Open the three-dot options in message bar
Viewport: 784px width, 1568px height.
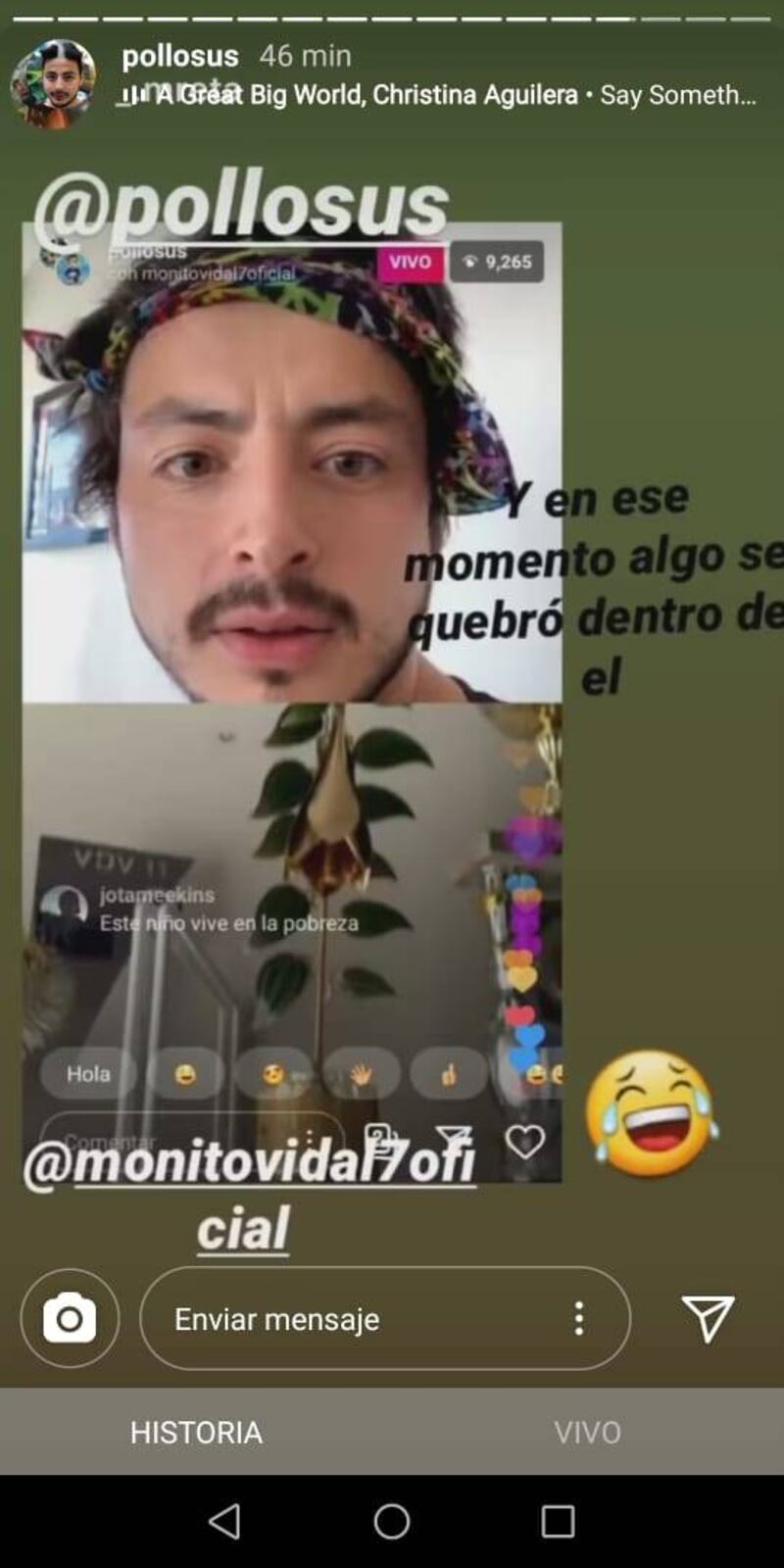[579, 1318]
